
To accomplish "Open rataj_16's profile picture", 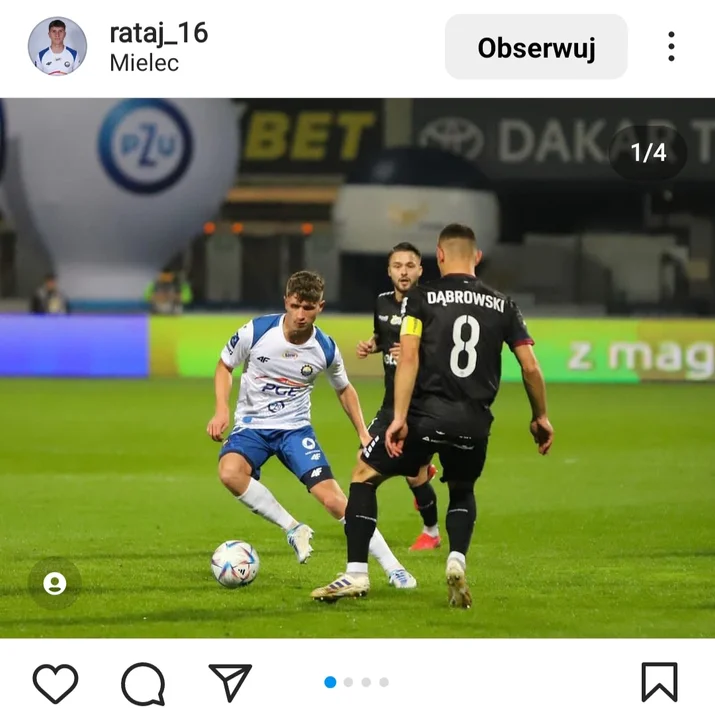I will click(x=57, y=47).
